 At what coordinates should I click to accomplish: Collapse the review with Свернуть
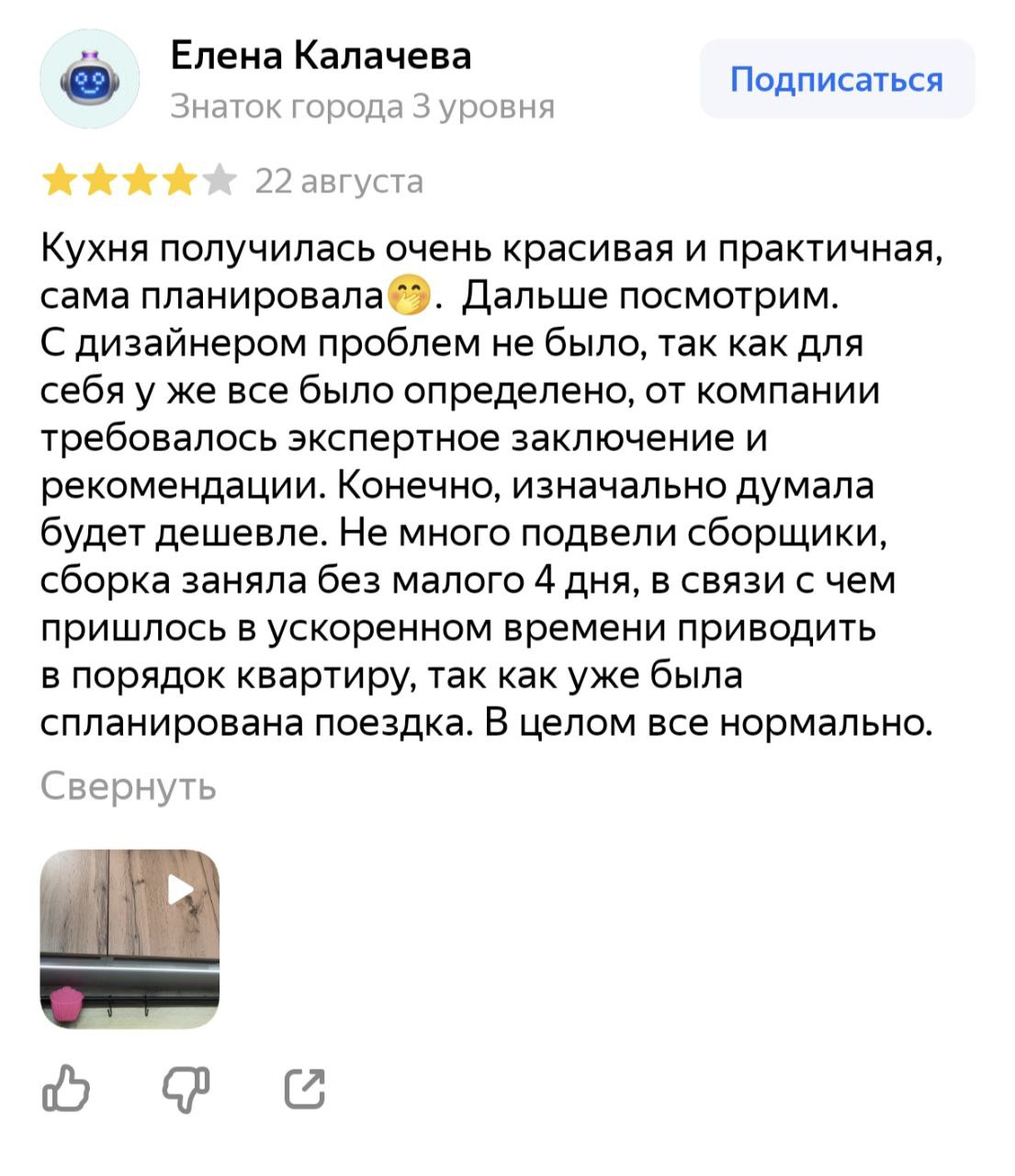(x=129, y=786)
